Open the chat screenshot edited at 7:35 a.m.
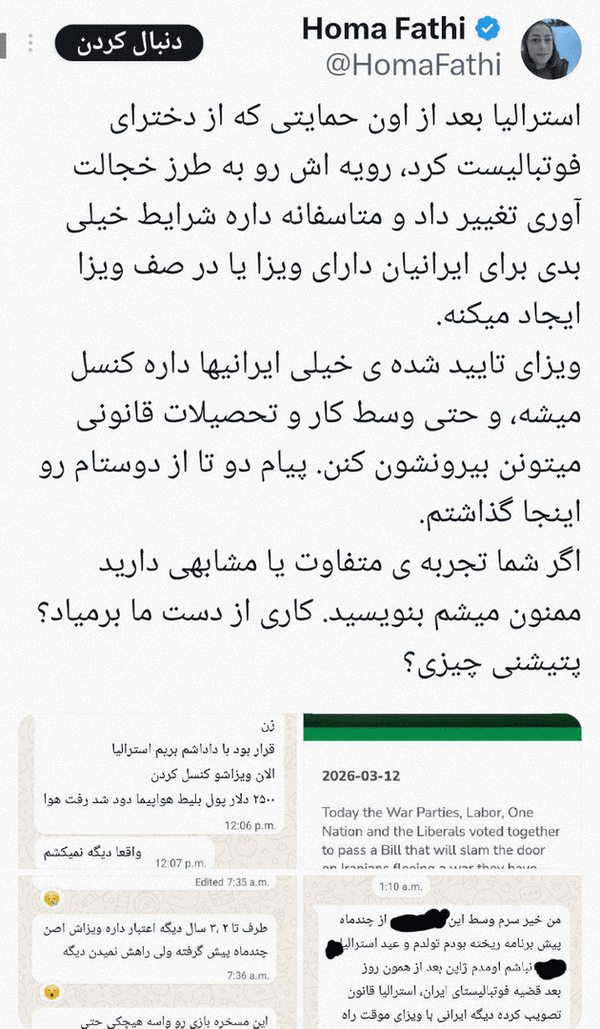Image resolution: width=600 pixels, height=1029 pixels. 158,952
